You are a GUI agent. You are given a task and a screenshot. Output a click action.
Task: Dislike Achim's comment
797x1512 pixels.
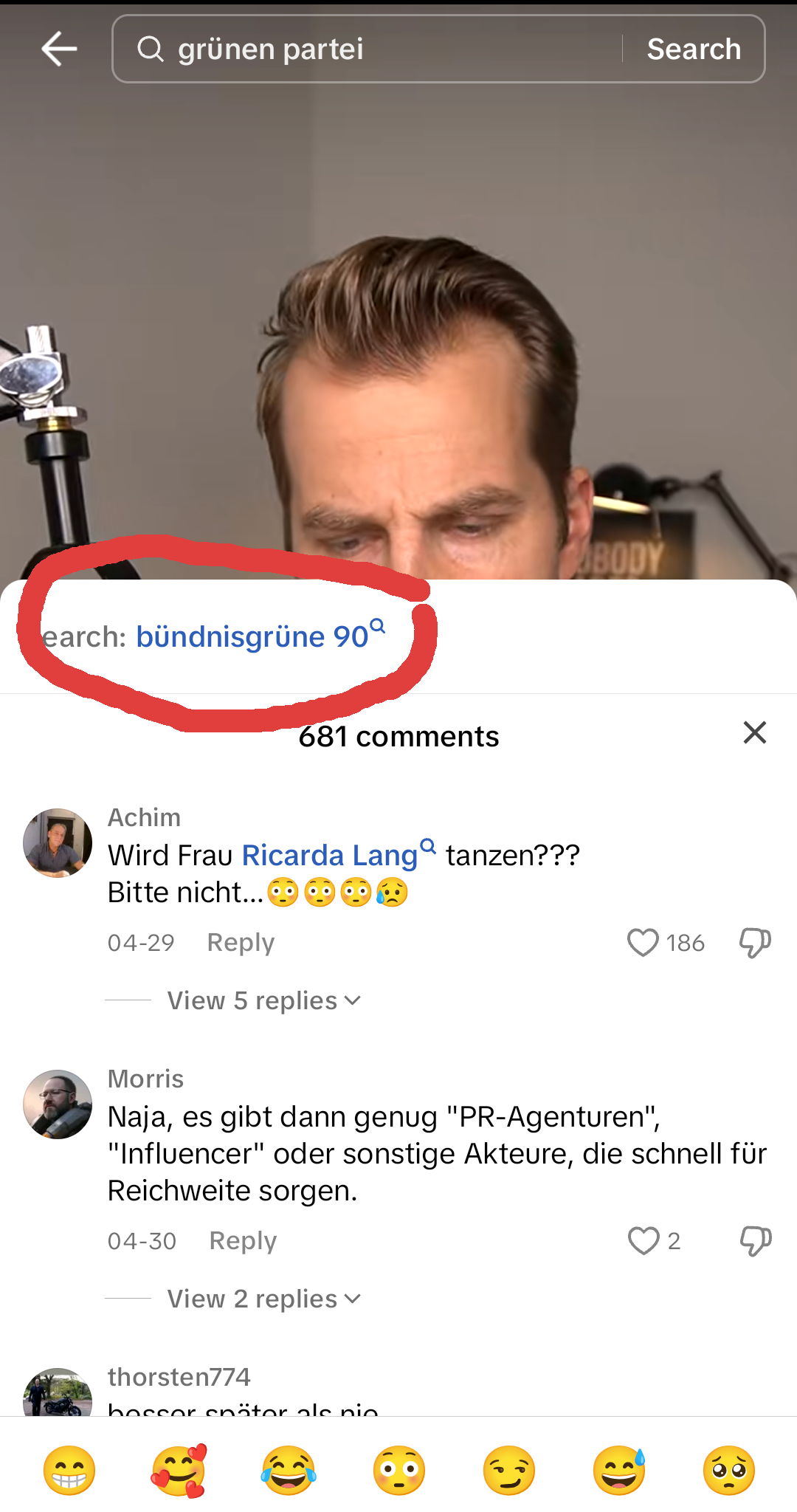pos(755,943)
